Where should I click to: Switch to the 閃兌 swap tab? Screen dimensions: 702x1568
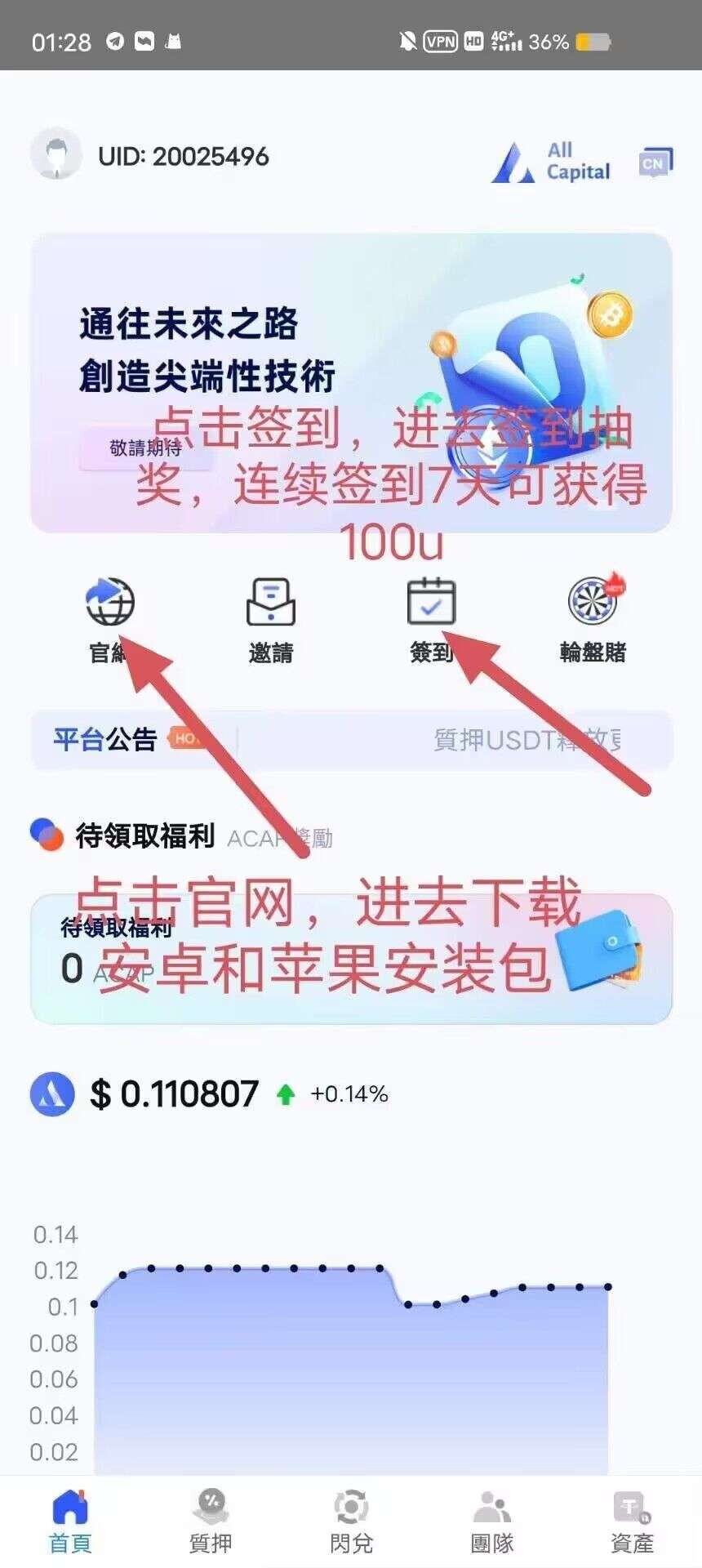click(351, 1522)
